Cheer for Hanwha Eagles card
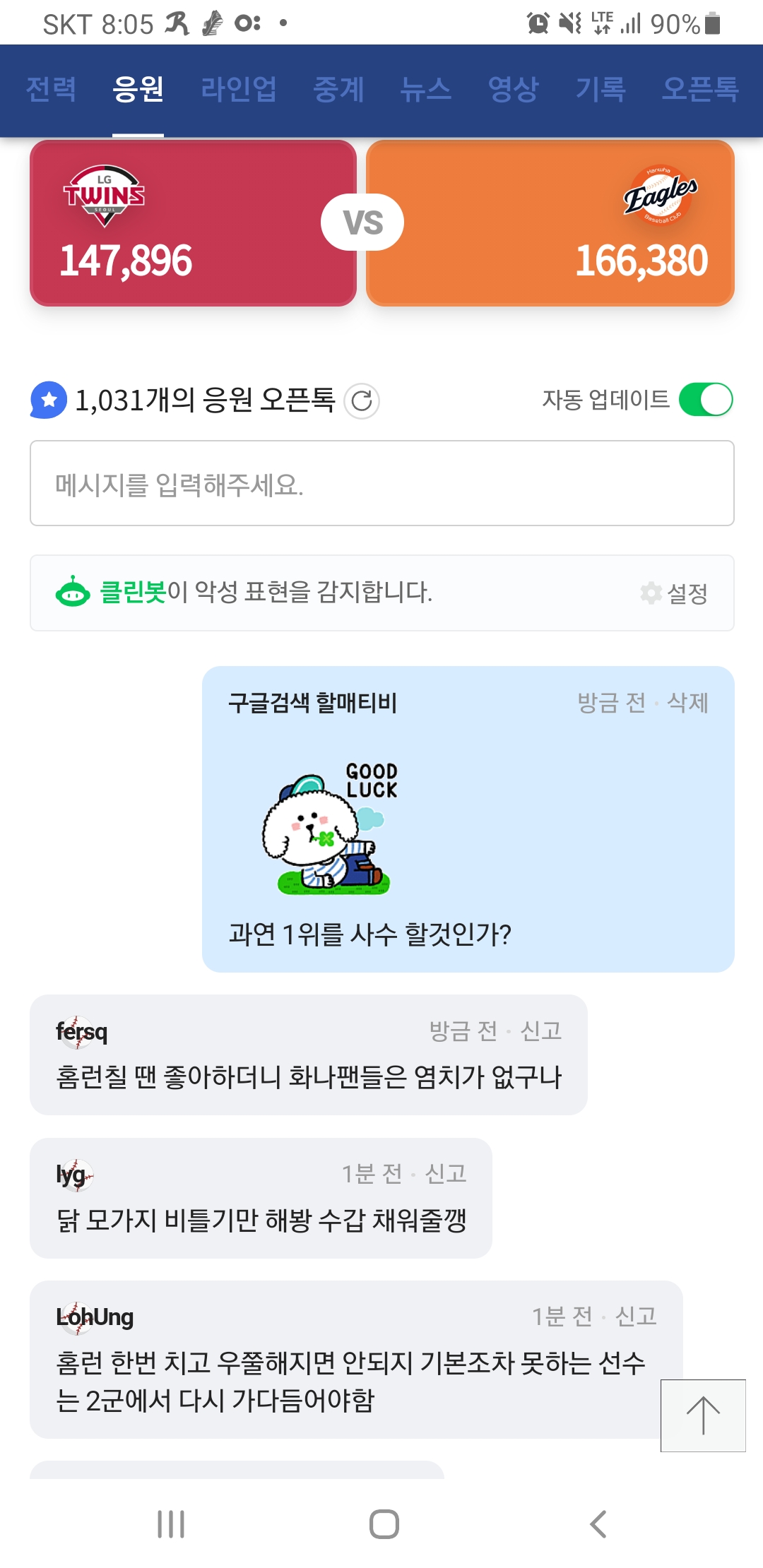The image size is (763, 1568). [x=550, y=223]
